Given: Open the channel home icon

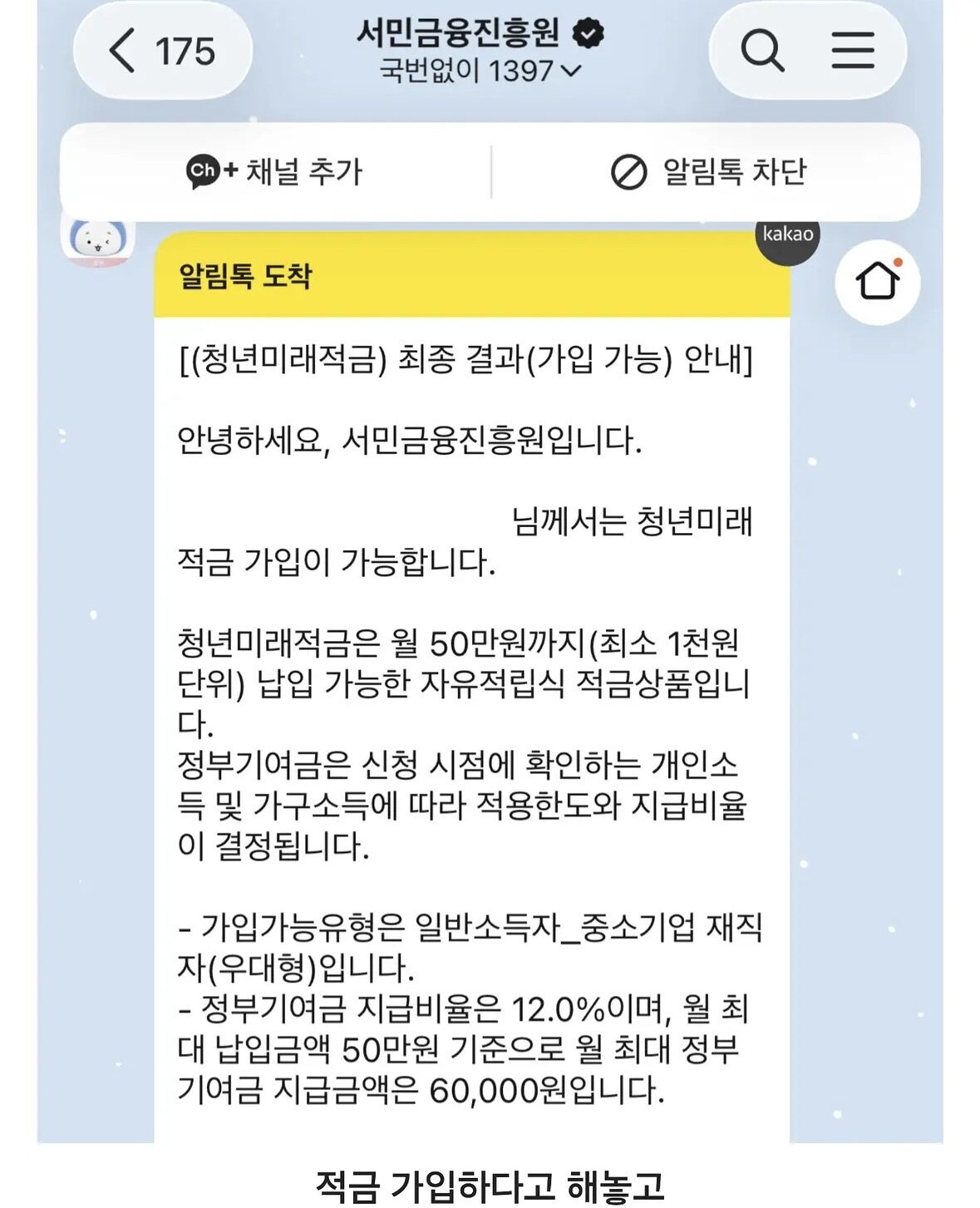Looking at the screenshot, I should [878, 282].
